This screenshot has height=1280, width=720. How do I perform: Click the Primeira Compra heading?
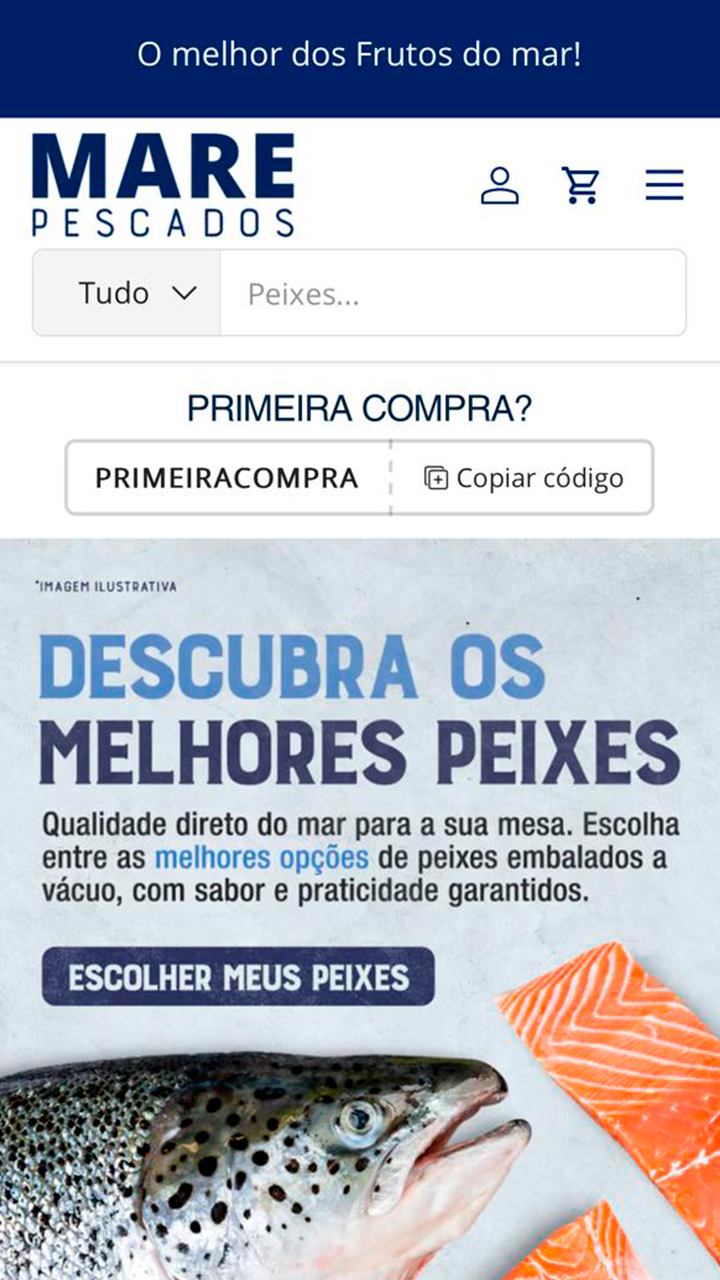(x=360, y=408)
